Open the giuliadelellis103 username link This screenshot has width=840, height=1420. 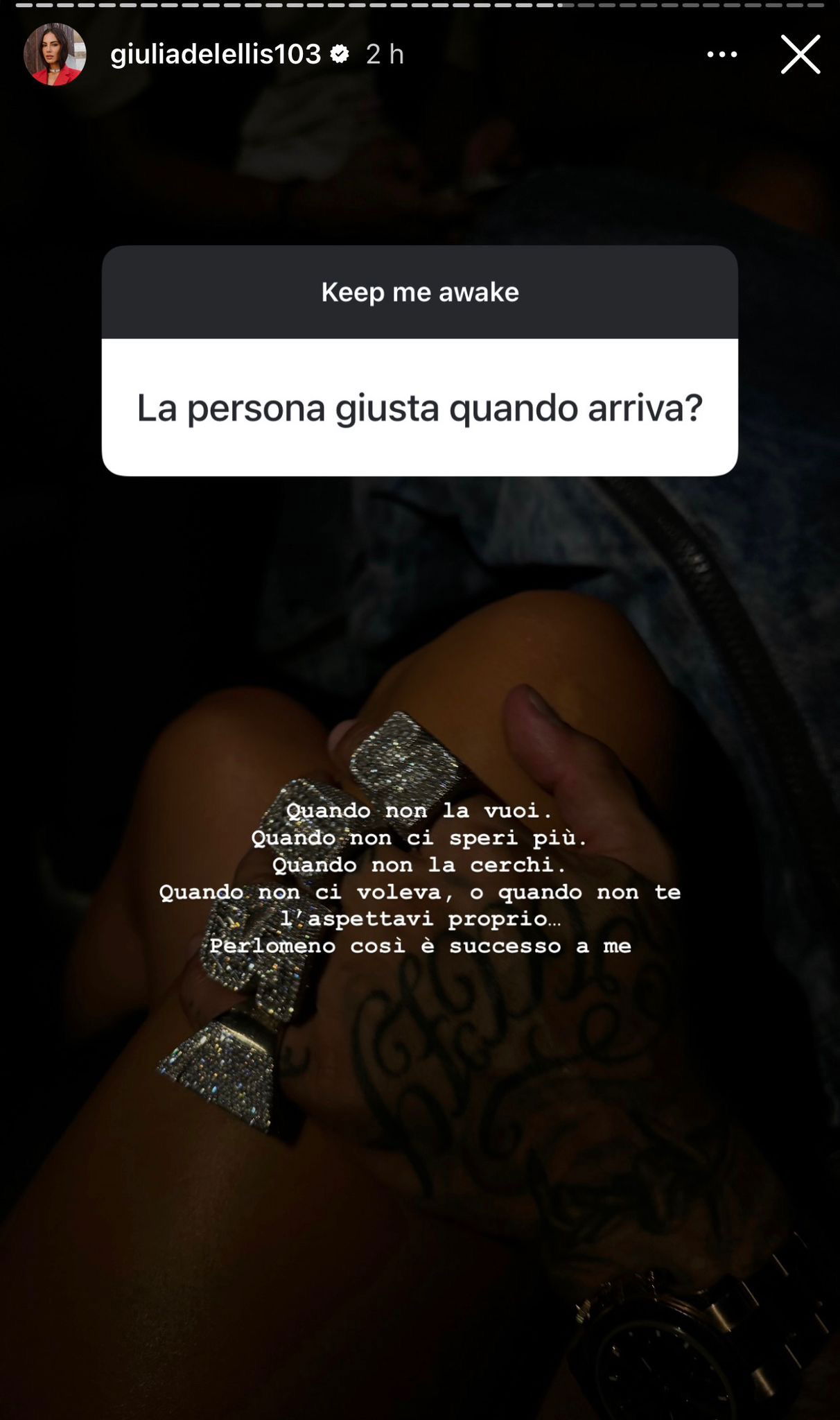(x=215, y=54)
